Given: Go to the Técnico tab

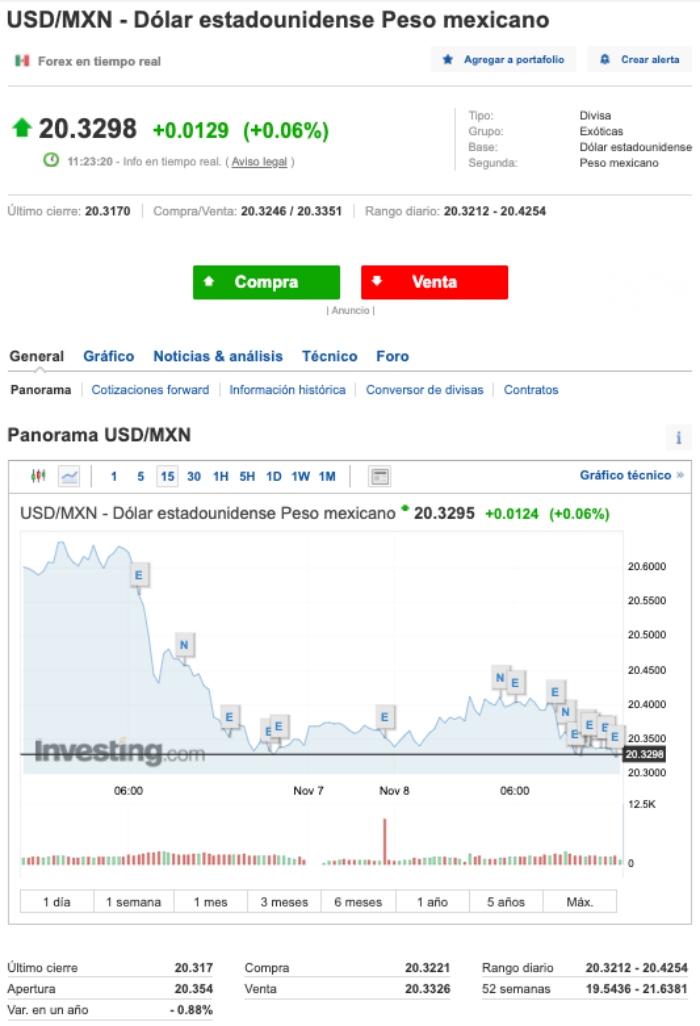Looking at the screenshot, I should [329, 356].
